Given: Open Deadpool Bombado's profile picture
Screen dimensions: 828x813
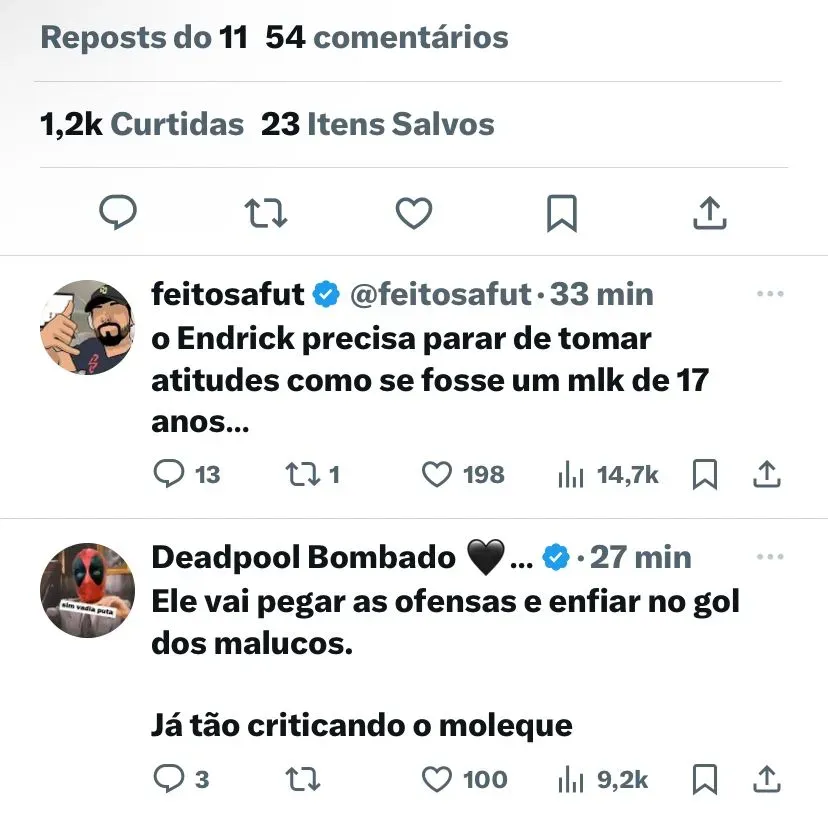Looking at the screenshot, I should point(87,590).
